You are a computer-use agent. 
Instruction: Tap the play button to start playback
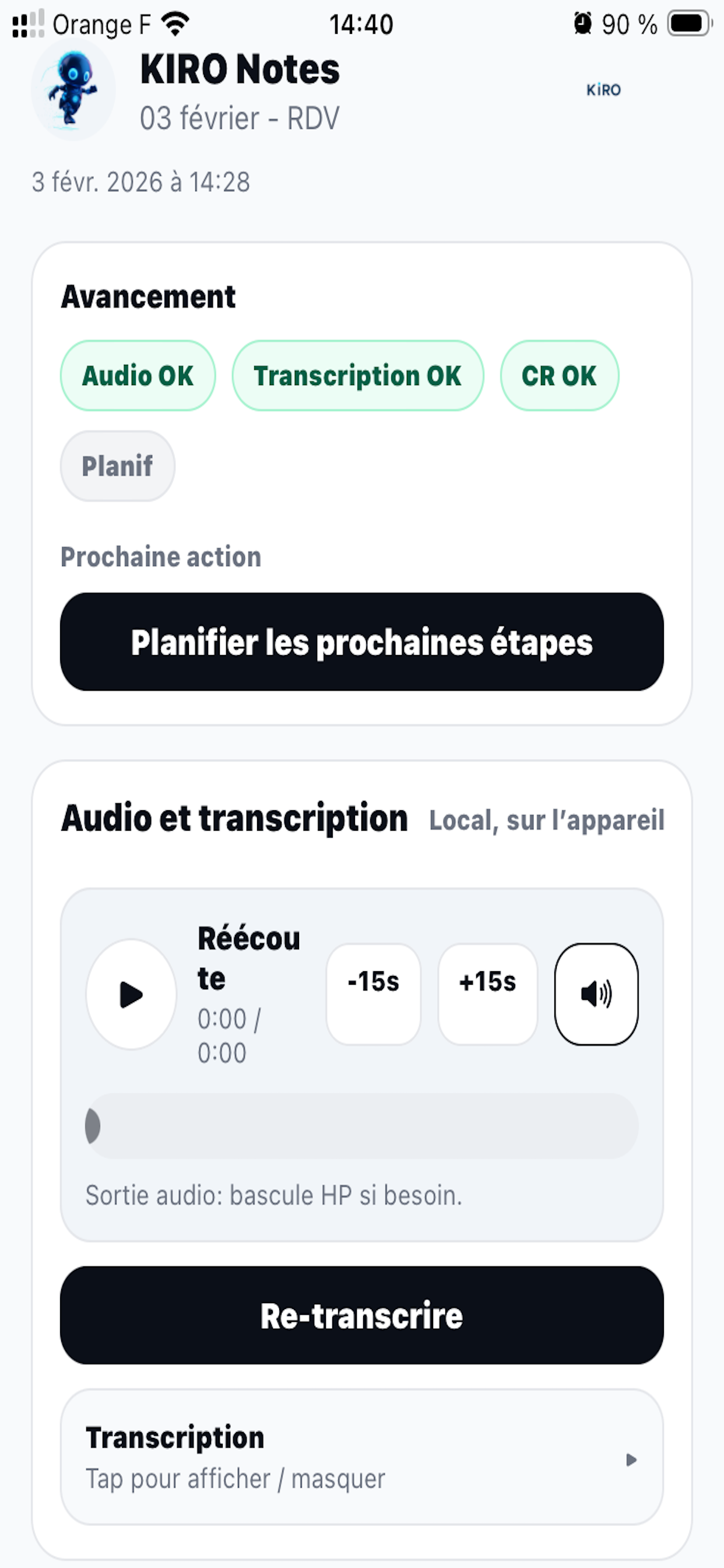pos(131,993)
